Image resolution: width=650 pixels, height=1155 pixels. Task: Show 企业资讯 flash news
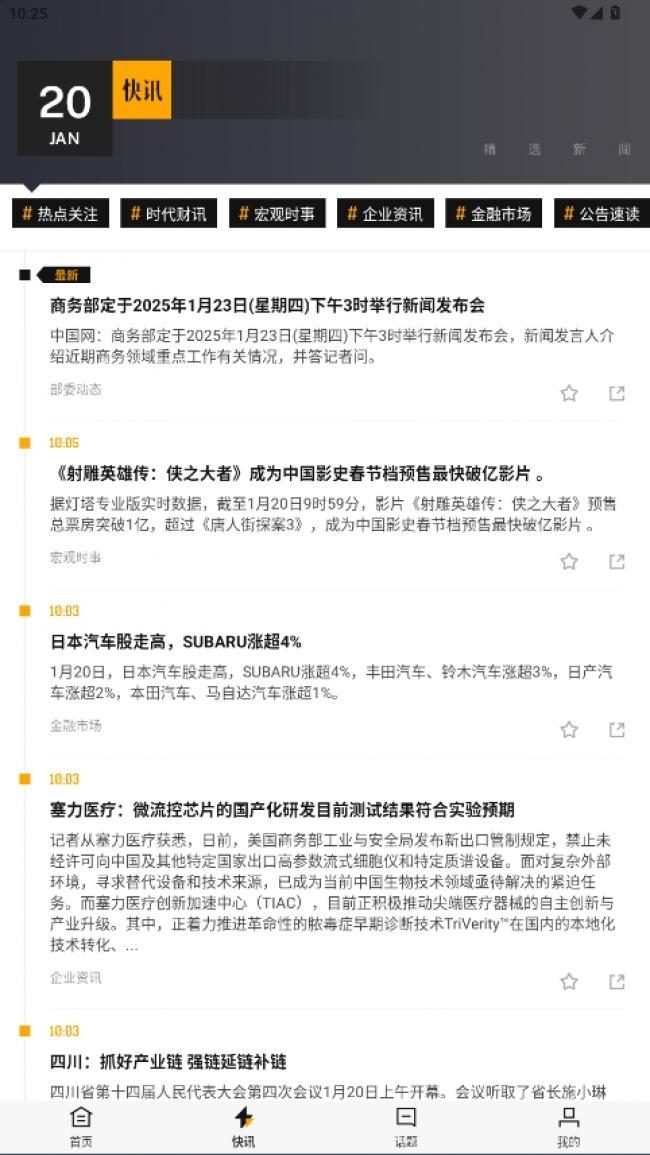[x=385, y=214]
